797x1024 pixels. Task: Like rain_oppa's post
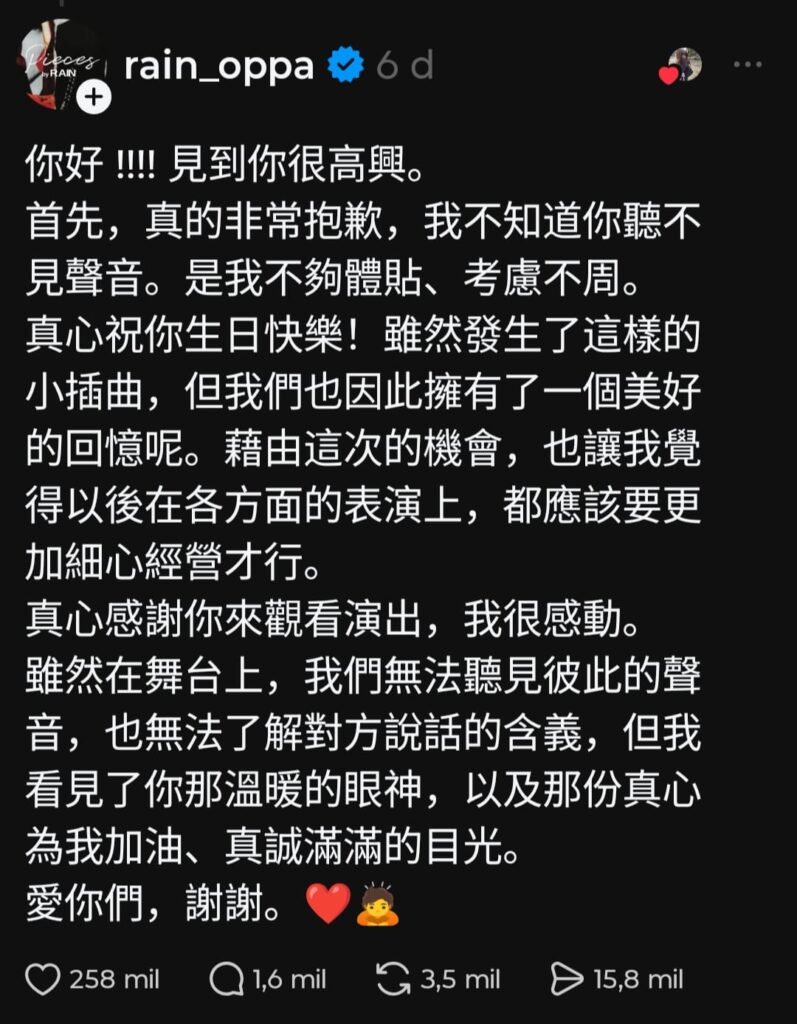(x=43, y=980)
